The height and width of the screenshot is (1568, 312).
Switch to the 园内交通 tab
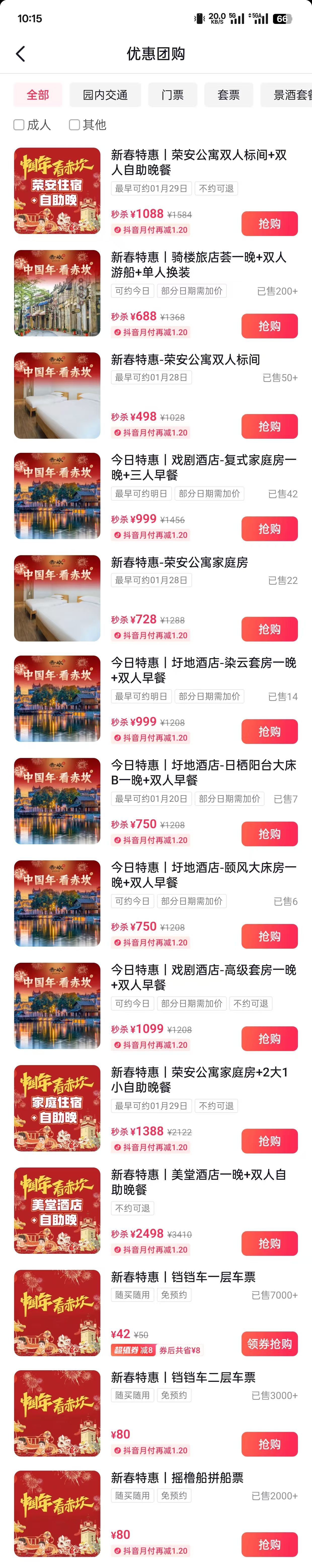(105, 95)
